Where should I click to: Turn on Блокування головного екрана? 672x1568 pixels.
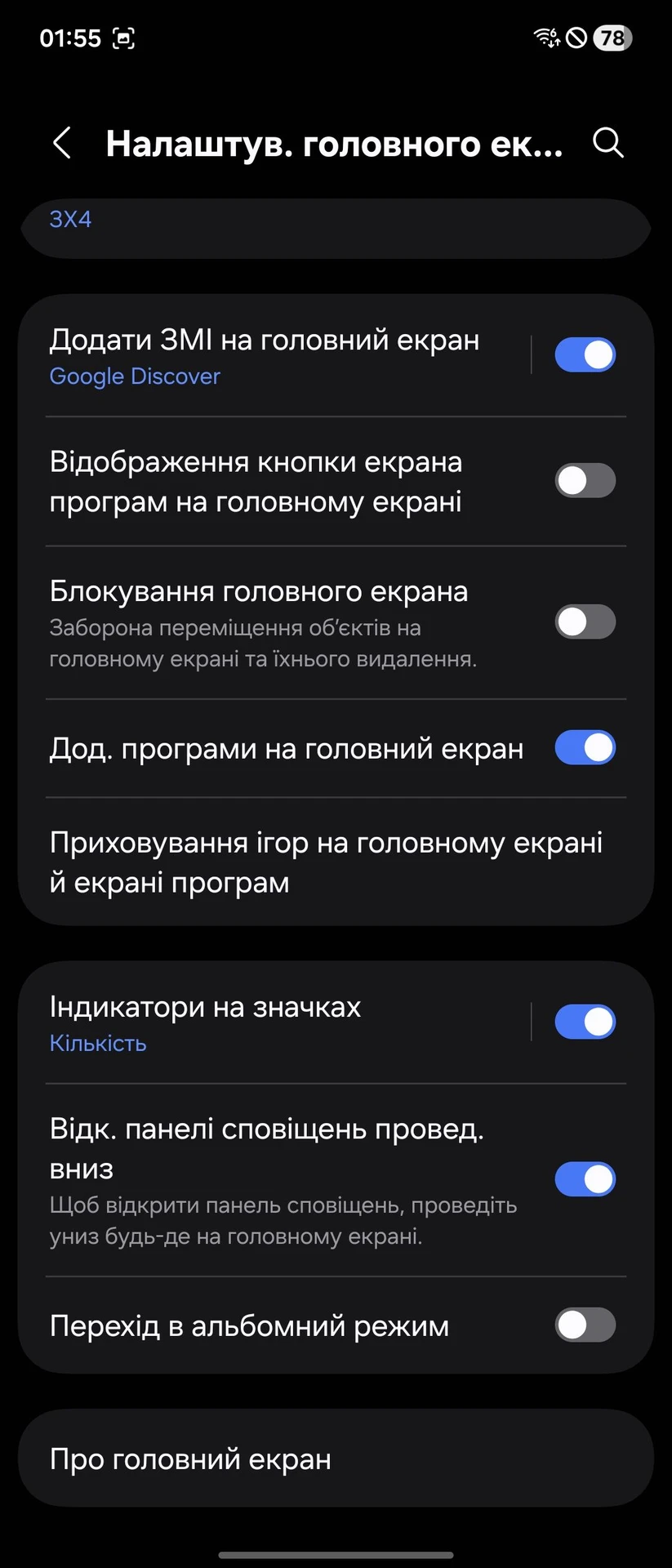585,622
